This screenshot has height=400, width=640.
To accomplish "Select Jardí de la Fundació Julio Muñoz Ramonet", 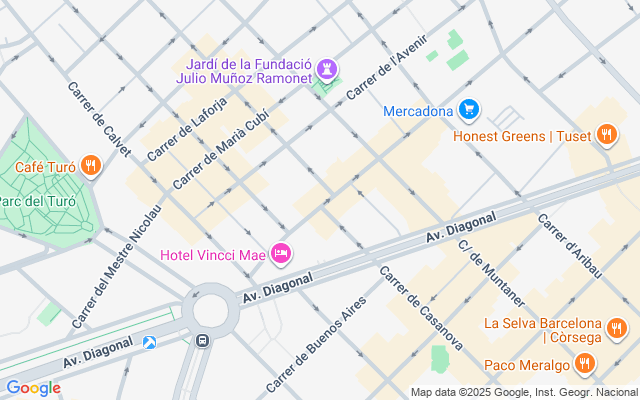I will (x=325, y=68).
